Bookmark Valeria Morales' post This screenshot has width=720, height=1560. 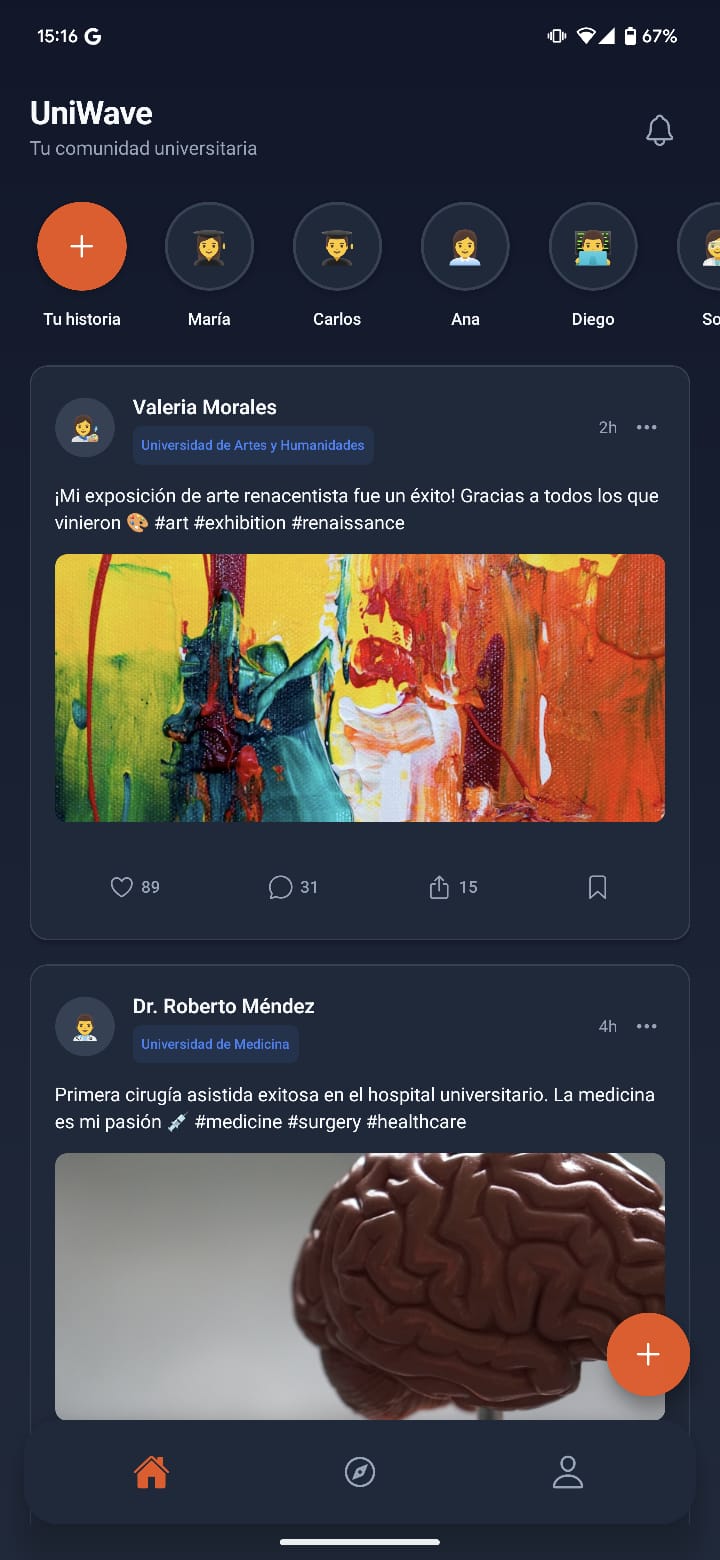coord(597,887)
